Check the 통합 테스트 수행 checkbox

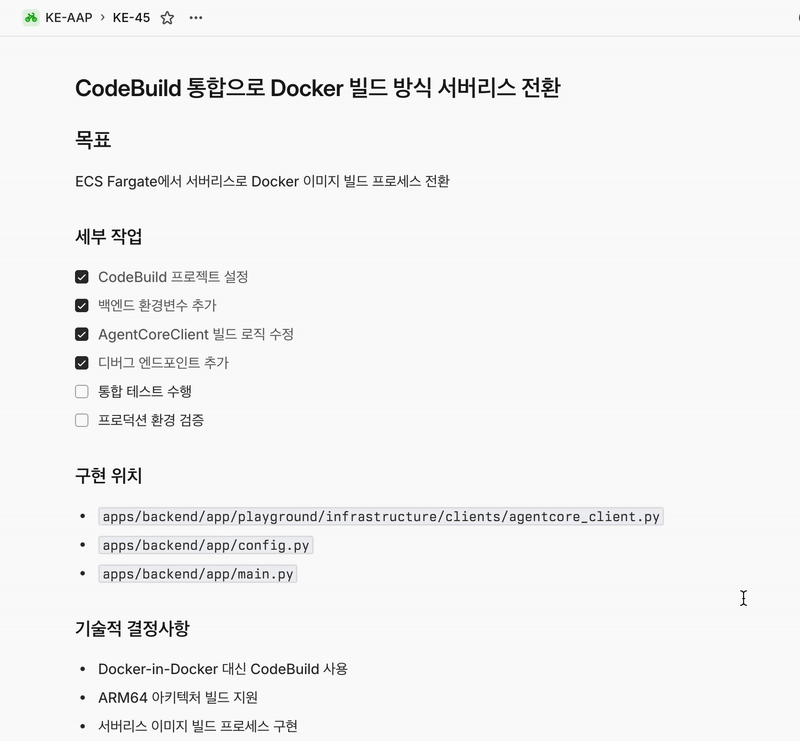(x=82, y=392)
